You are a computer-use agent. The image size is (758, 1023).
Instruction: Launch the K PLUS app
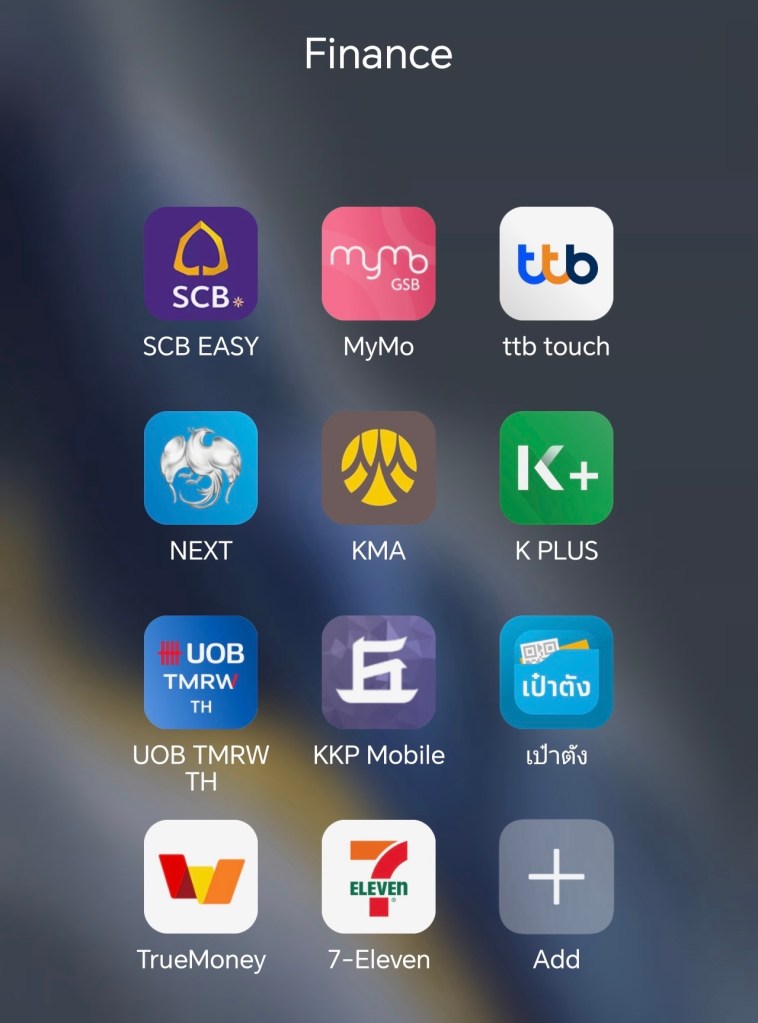tap(556, 468)
